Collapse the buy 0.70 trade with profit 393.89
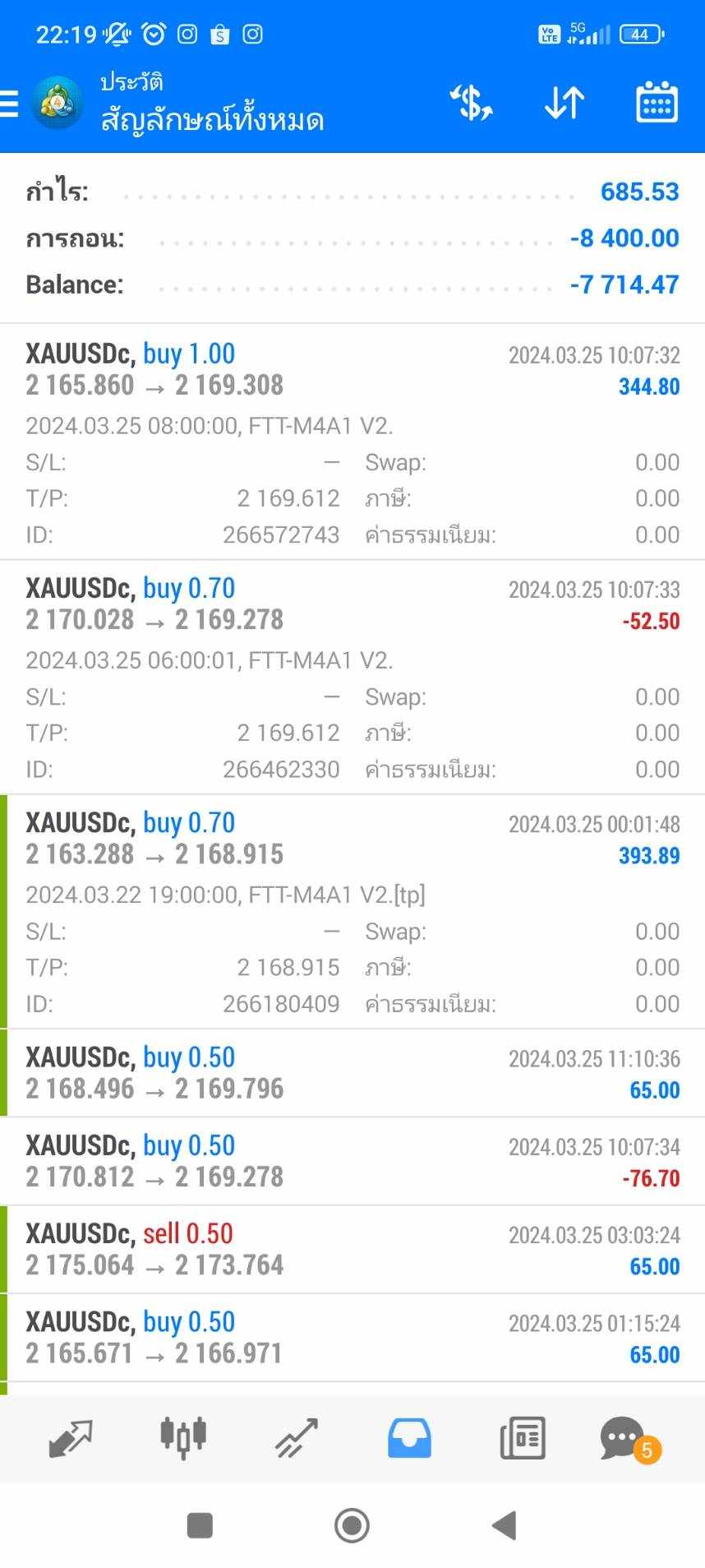Screen dimensions: 705x1568 point(352,911)
